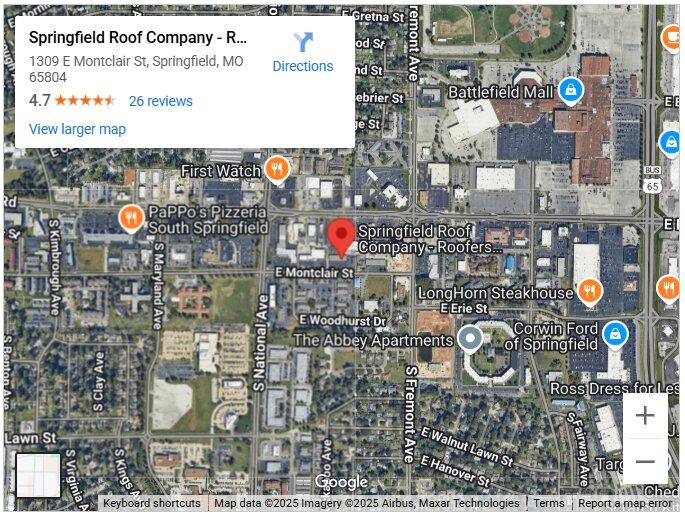Screen dimensions: 685x518
Task: Get directions to Springfield Roof Company
Action: [x=303, y=52]
